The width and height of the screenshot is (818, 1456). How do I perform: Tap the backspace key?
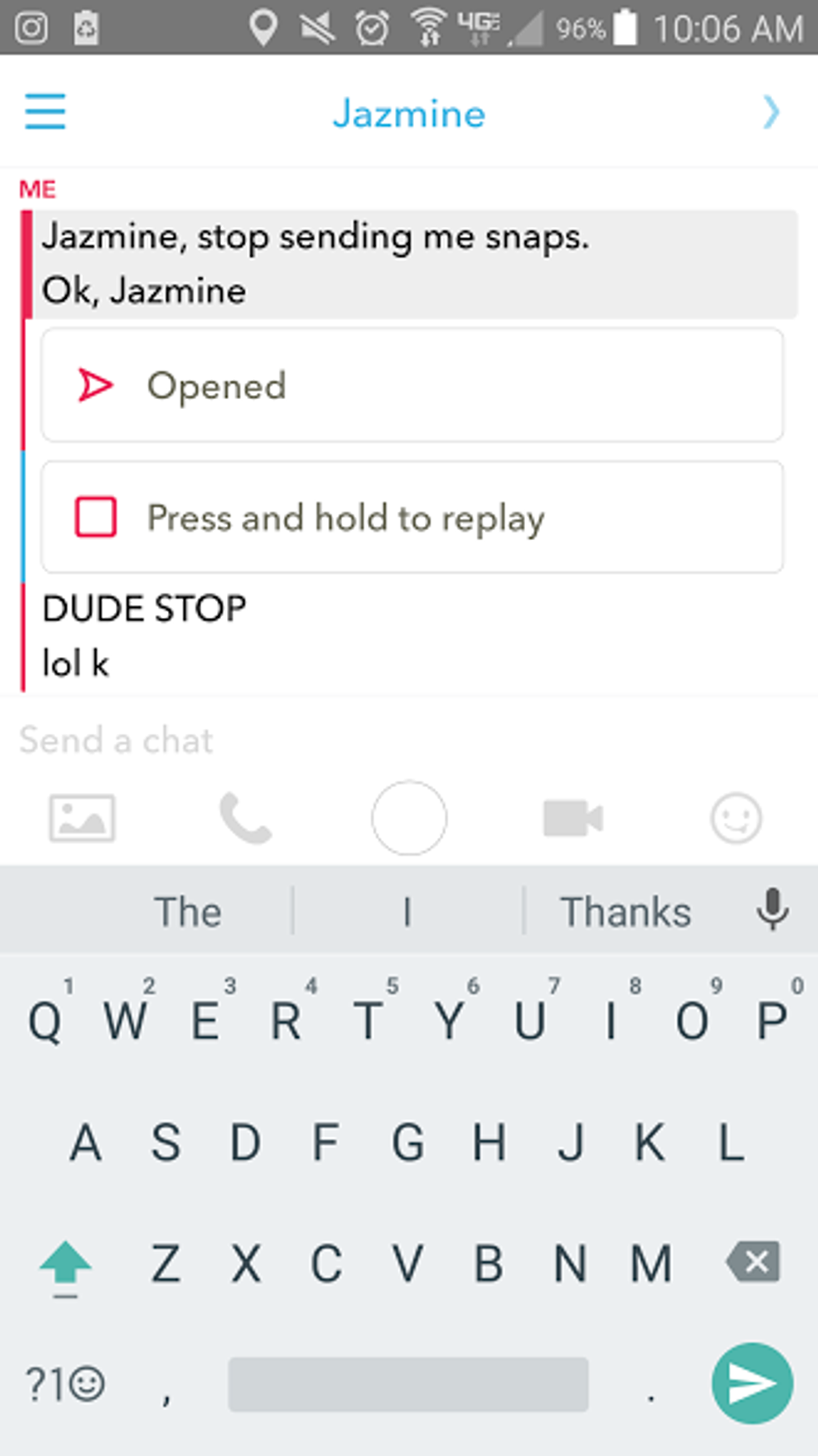[x=754, y=1261]
